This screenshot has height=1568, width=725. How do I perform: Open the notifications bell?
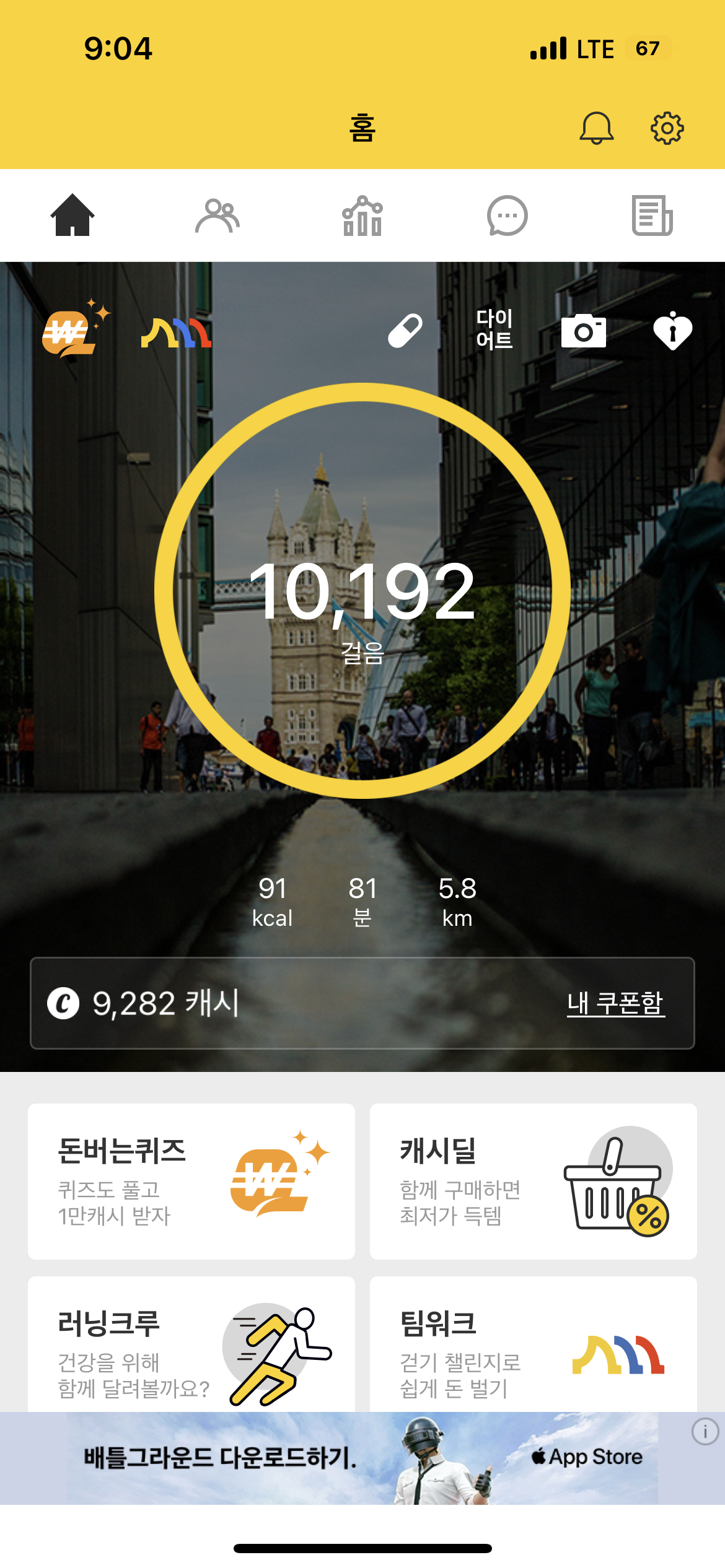[x=596, y=128]
